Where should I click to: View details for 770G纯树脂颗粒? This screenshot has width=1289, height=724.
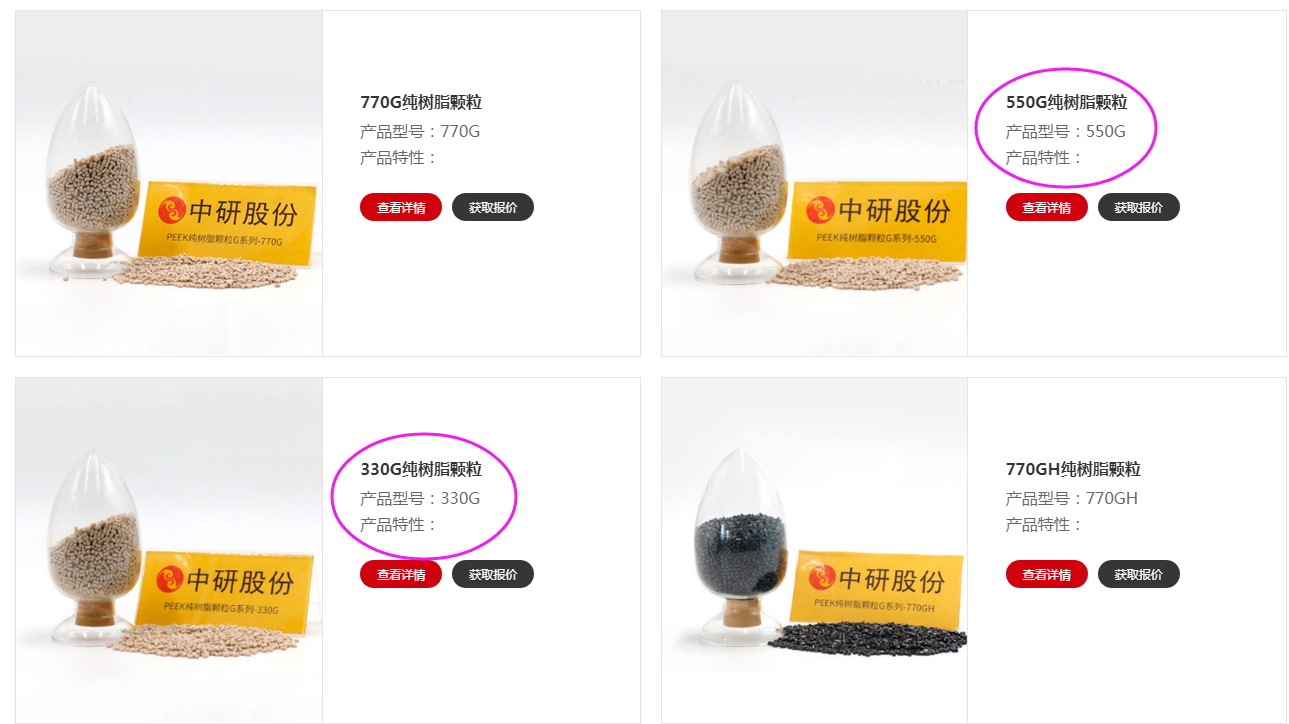(x=400, y=207)
